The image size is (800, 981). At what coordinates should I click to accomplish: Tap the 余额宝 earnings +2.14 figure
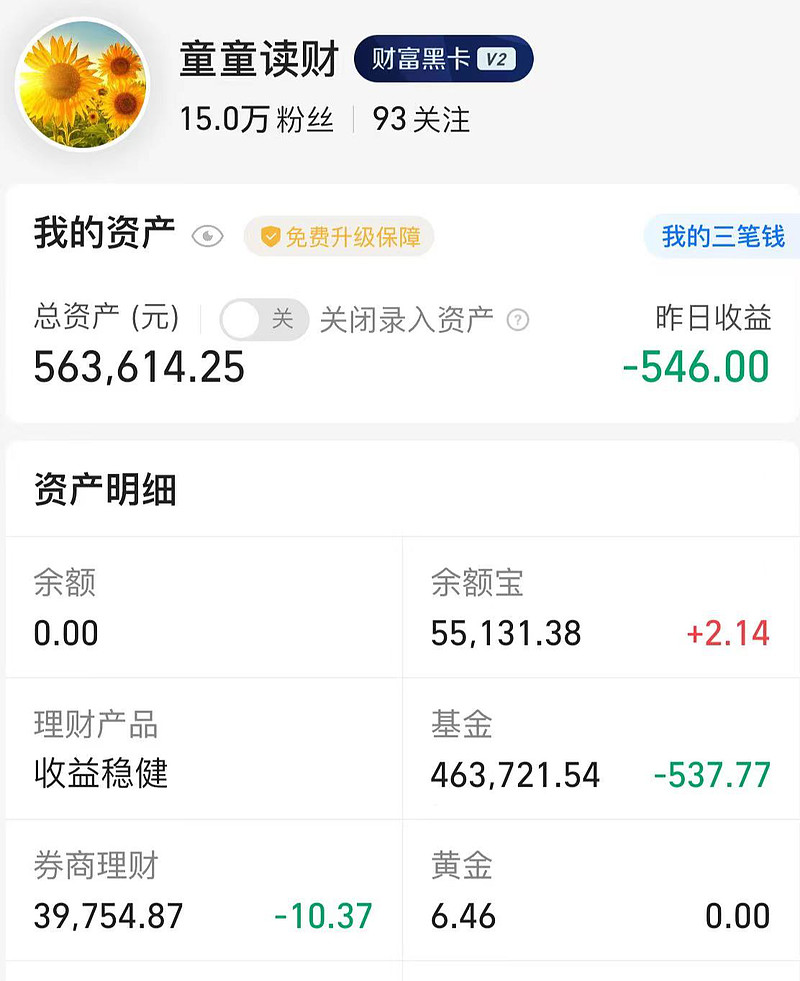(729, 633)
